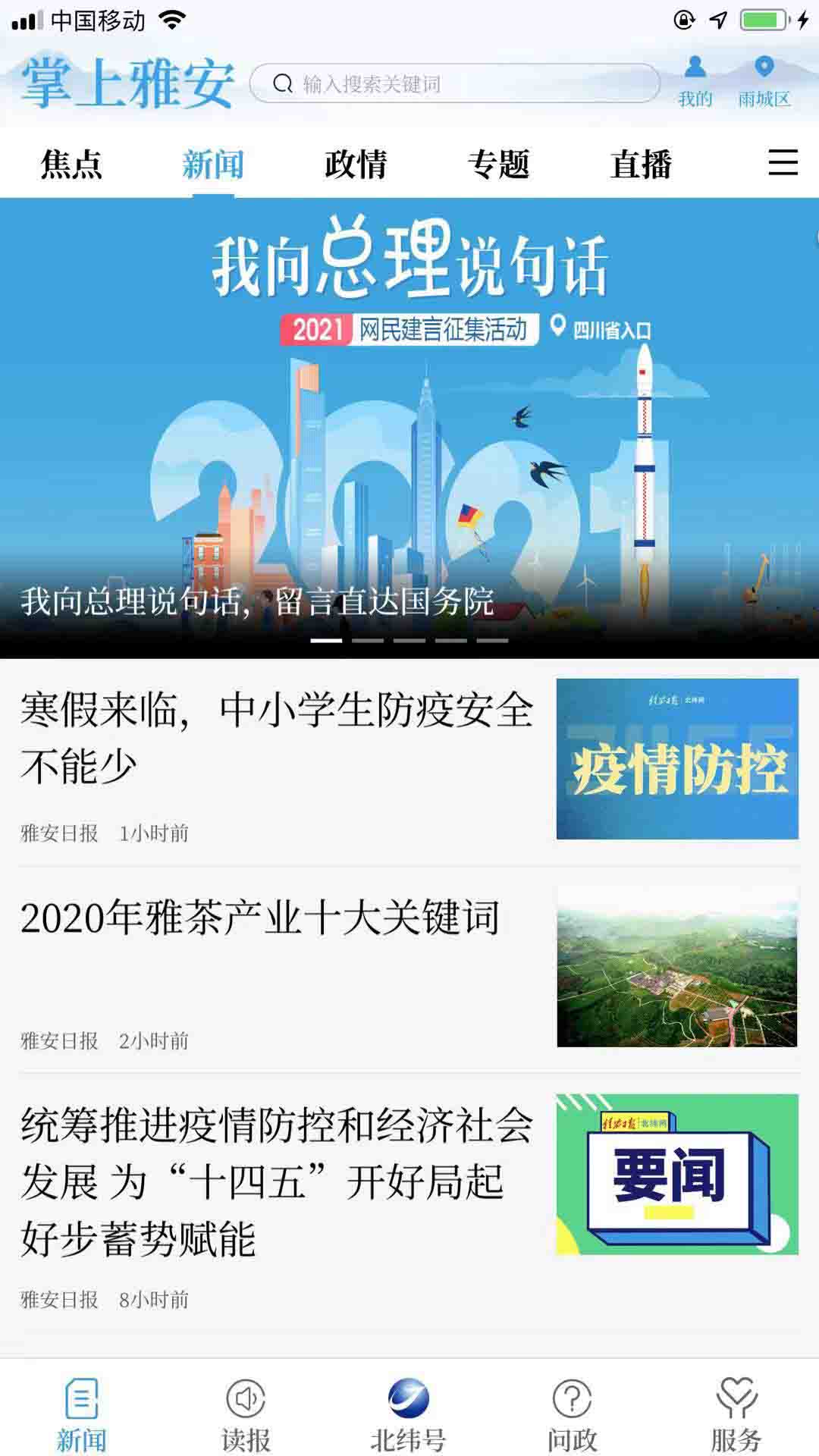Switch to the 焦点 tab
Viewport: 819px width, 1456px height.
click(x=72, y=164)
